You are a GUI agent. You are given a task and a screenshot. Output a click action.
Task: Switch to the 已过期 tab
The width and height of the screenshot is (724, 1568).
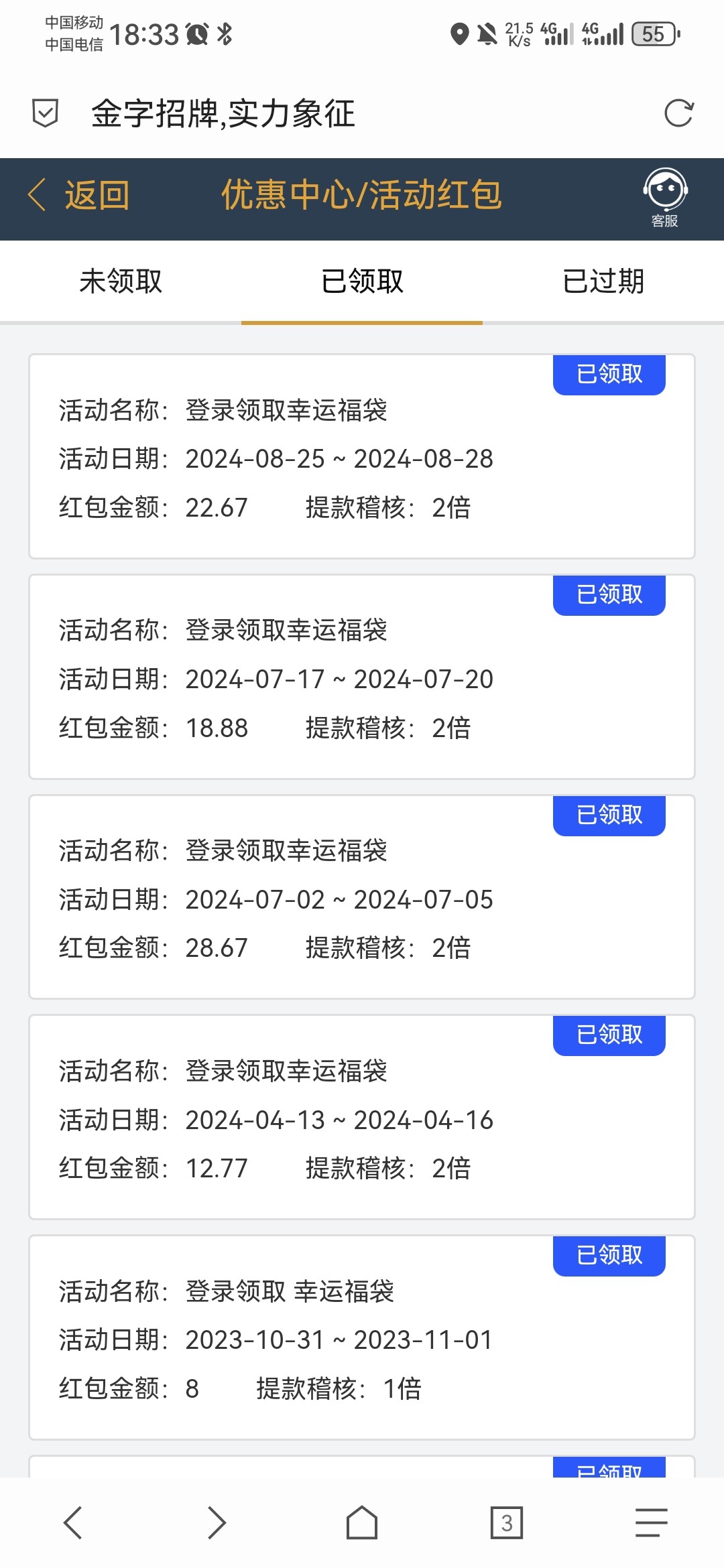(603, 281)
